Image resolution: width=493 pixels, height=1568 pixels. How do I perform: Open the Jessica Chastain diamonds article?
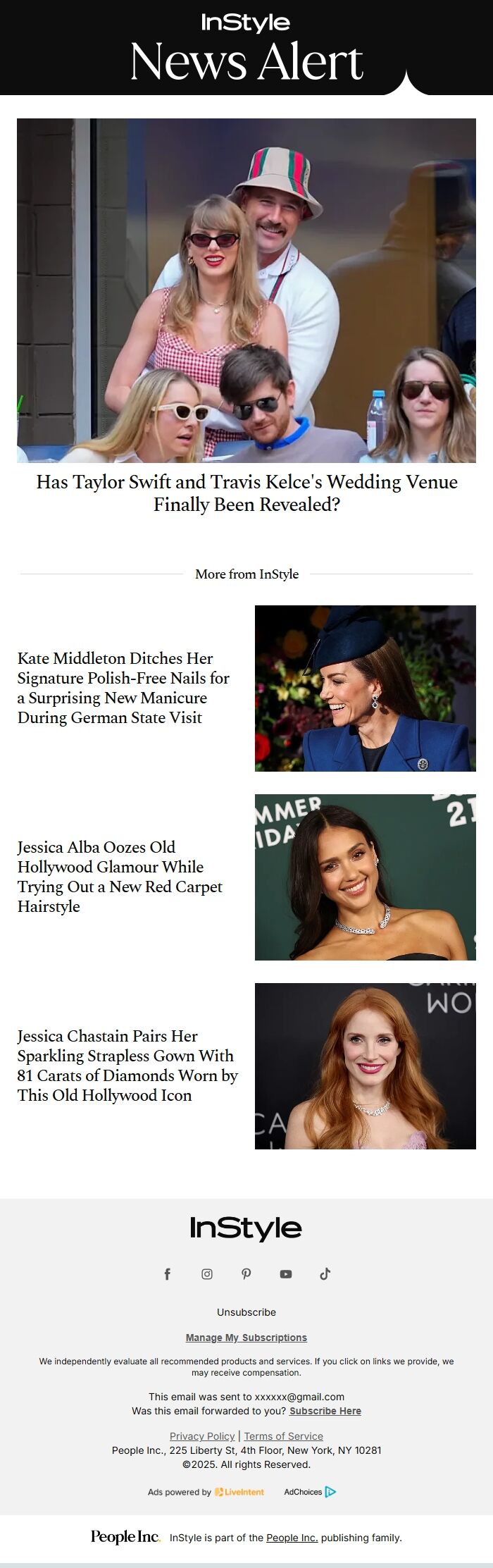pos(127,1066)
